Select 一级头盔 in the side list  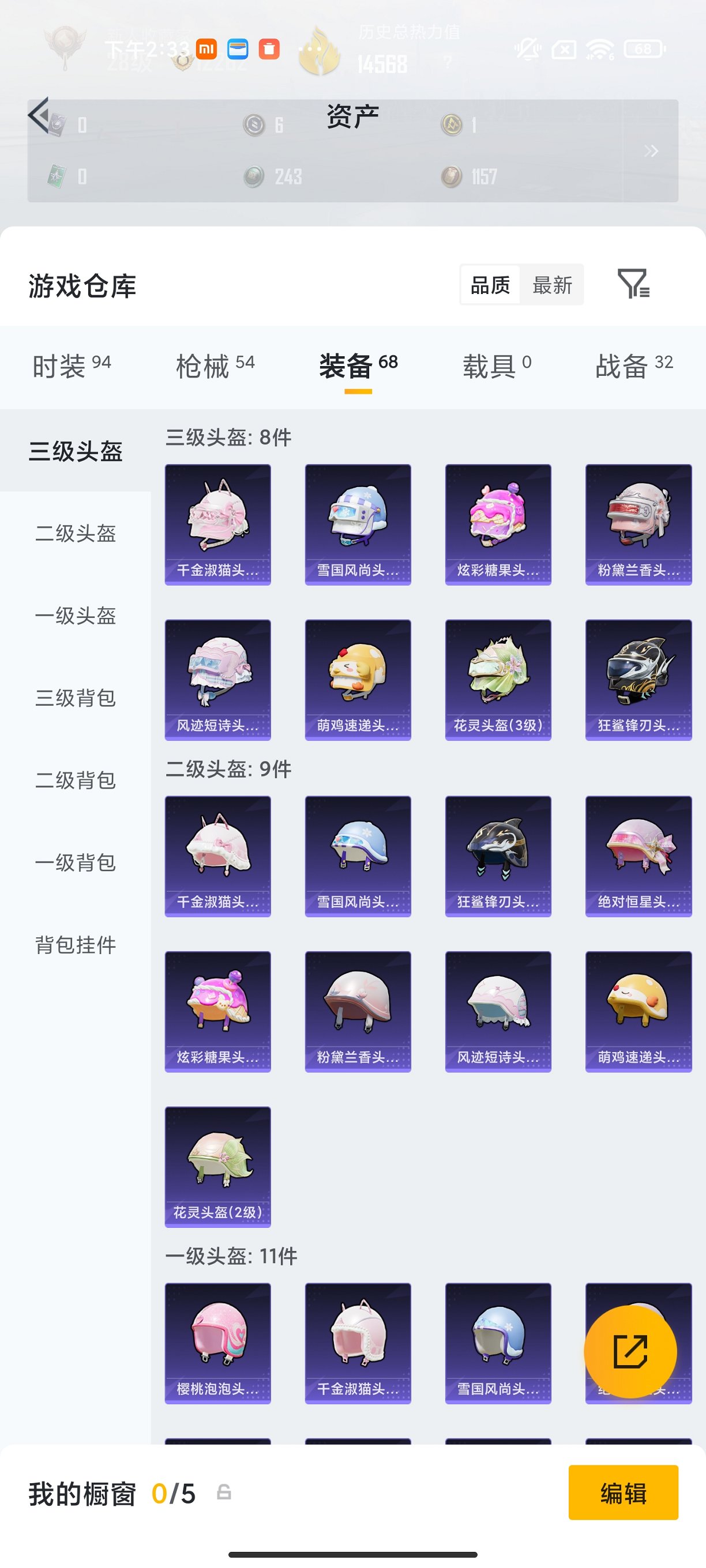click(x=76, y=616)
